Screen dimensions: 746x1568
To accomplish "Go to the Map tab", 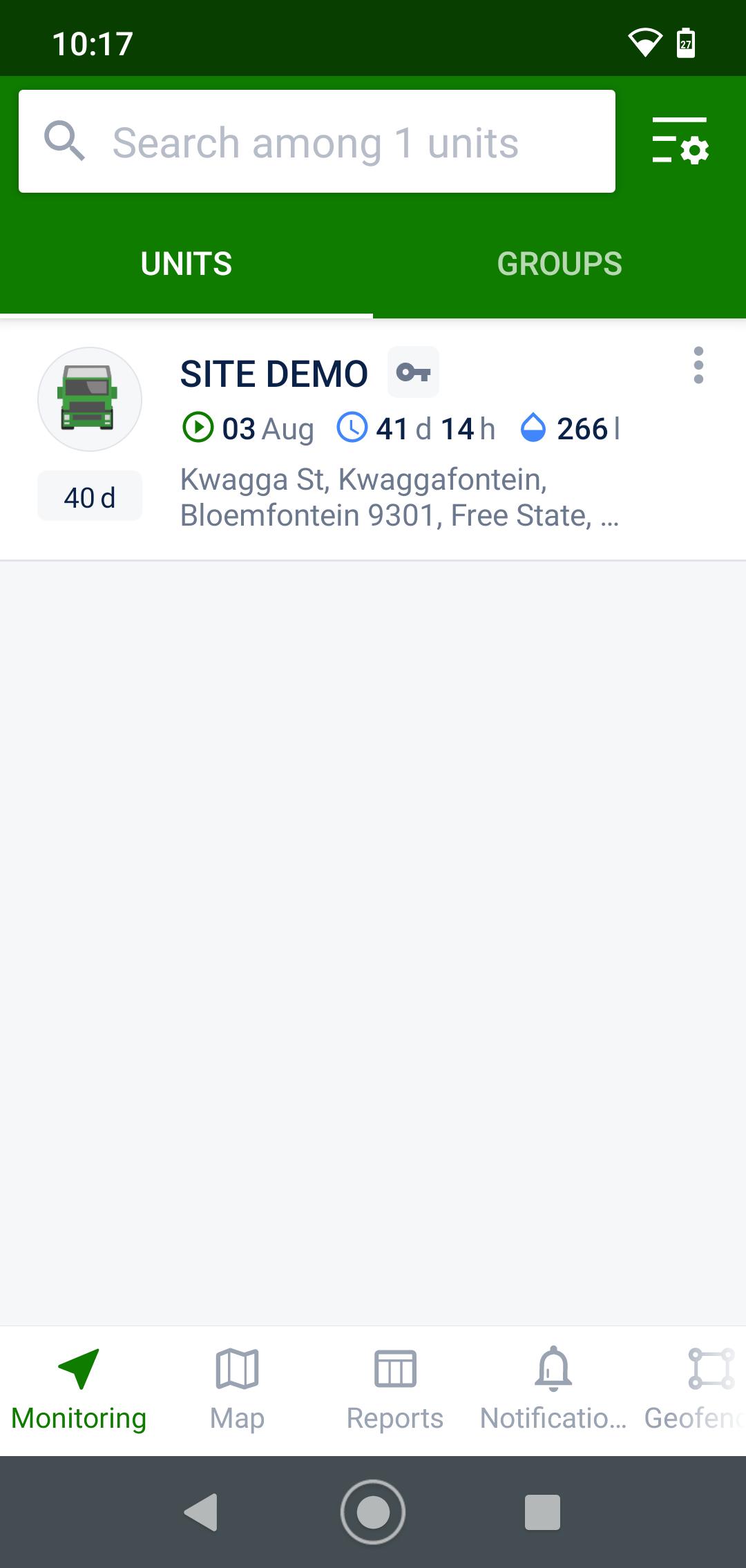I will tap(237, 1390).
